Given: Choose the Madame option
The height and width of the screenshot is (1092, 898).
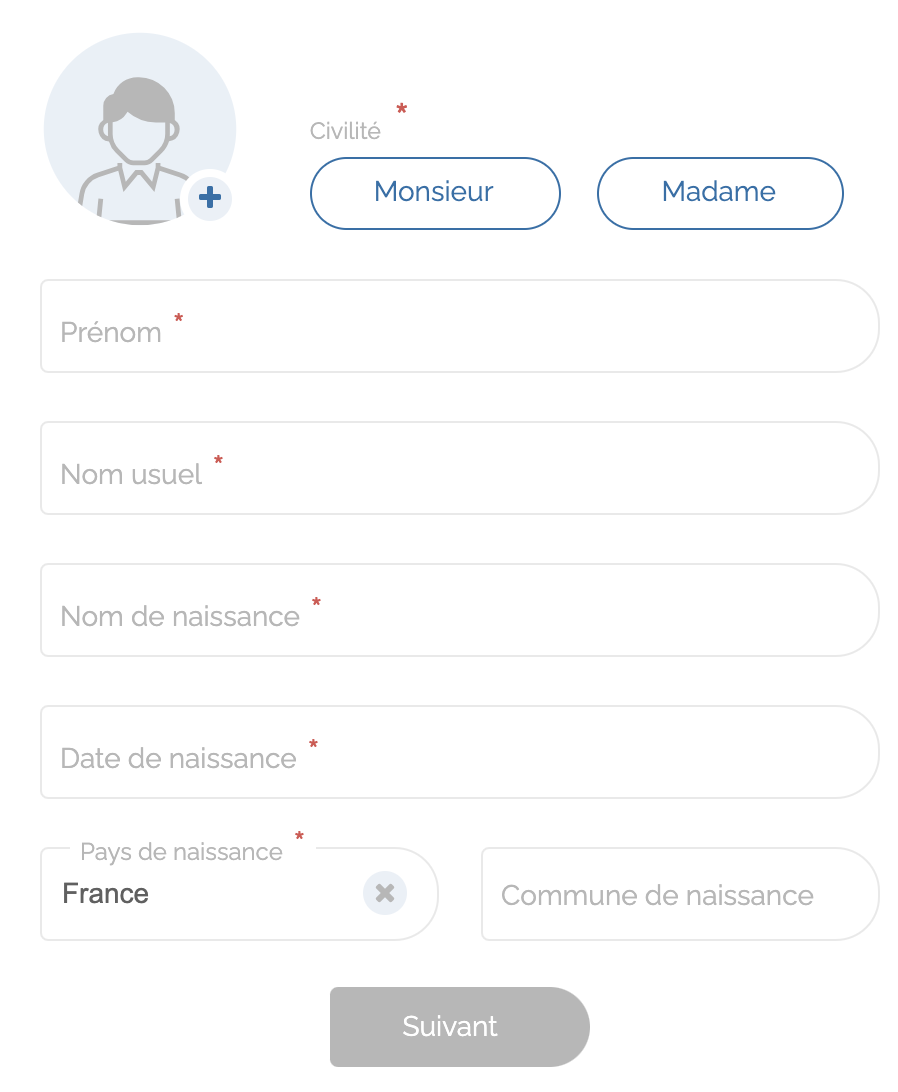Looking at the screenshot, I should [x=720, y=192].
